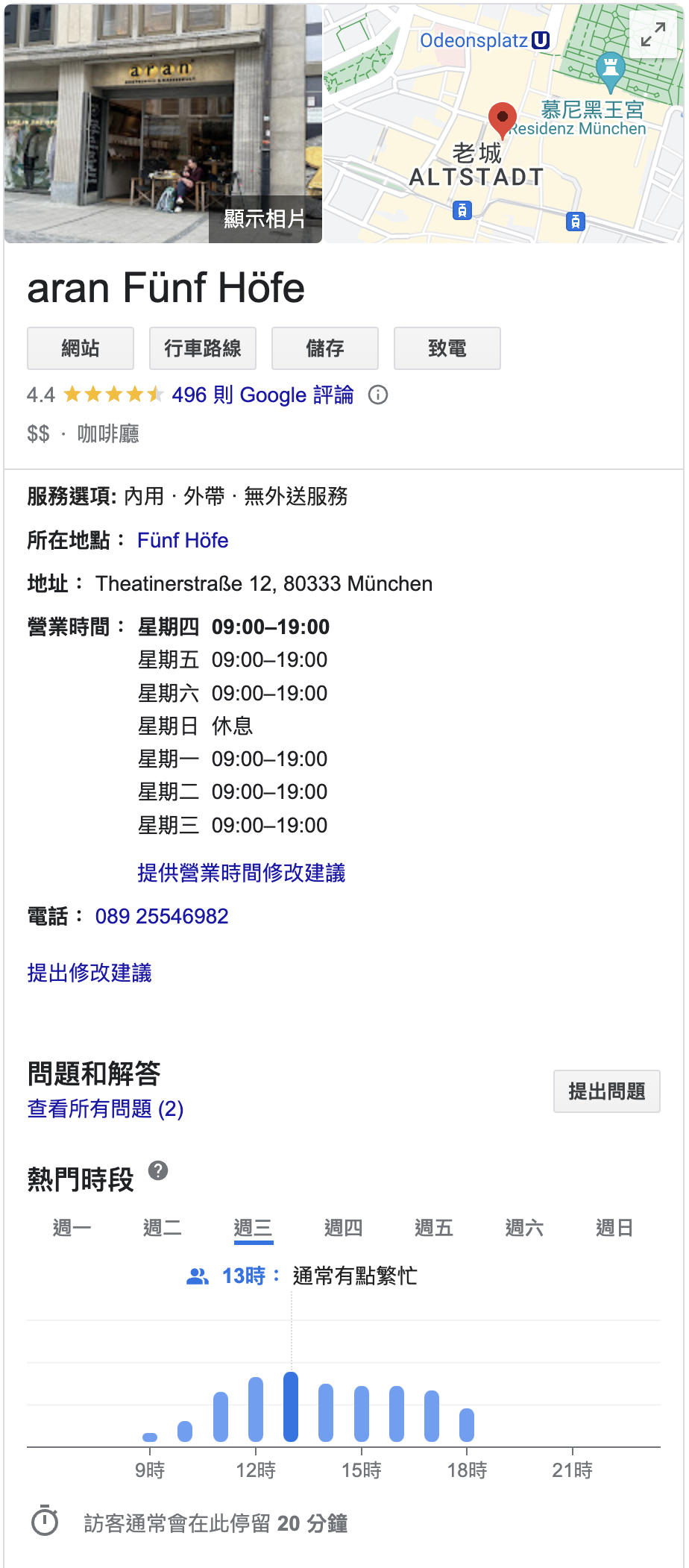Select the 週二 tab
This screenshot has width=689, height=1568.
[162, 1228]
